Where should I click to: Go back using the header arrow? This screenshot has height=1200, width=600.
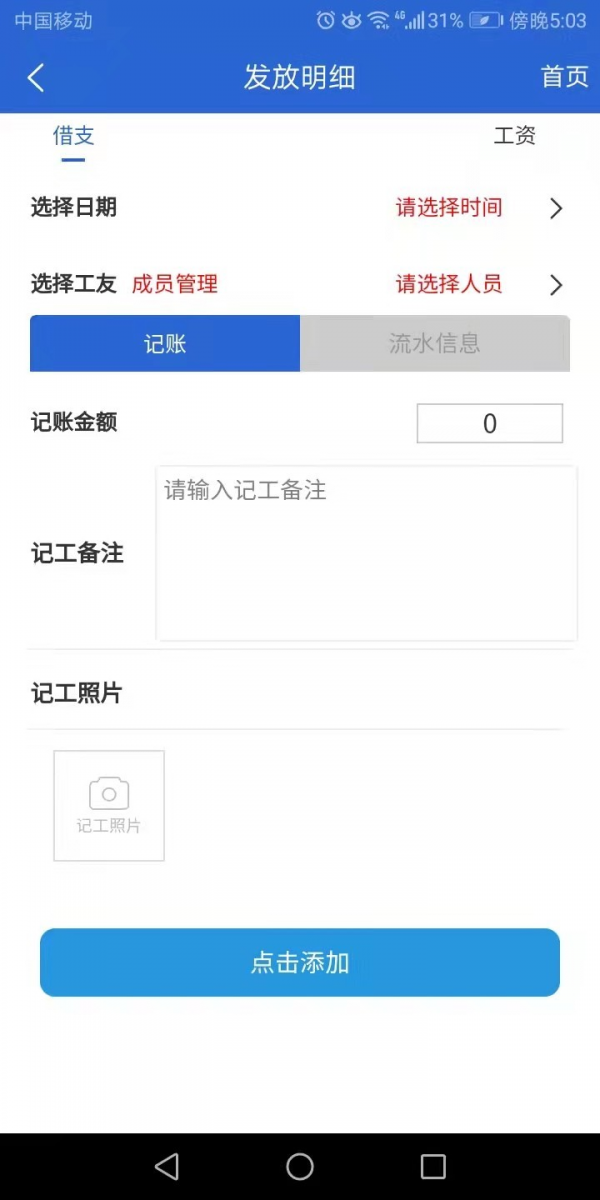point(36,78)
